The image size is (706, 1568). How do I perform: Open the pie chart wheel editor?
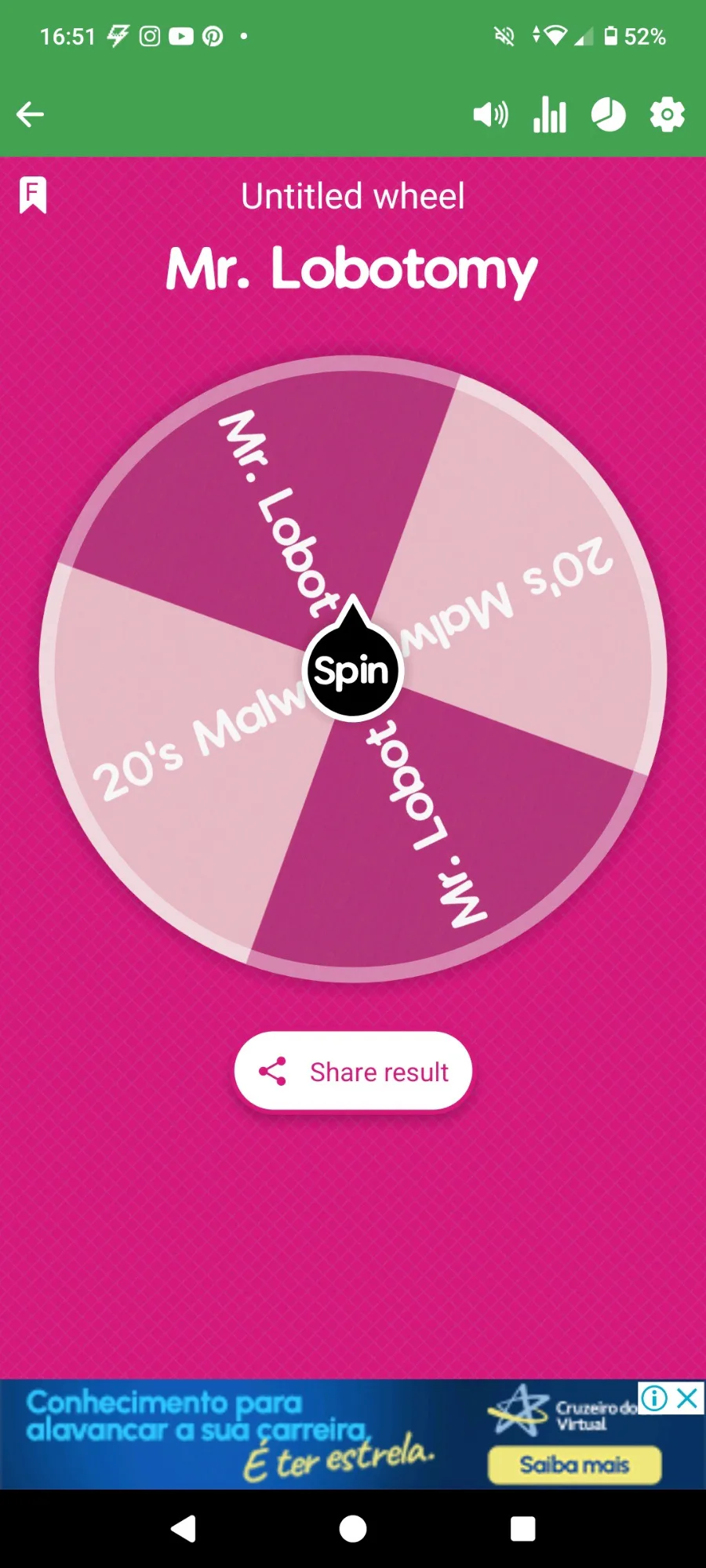coord(609,115)
